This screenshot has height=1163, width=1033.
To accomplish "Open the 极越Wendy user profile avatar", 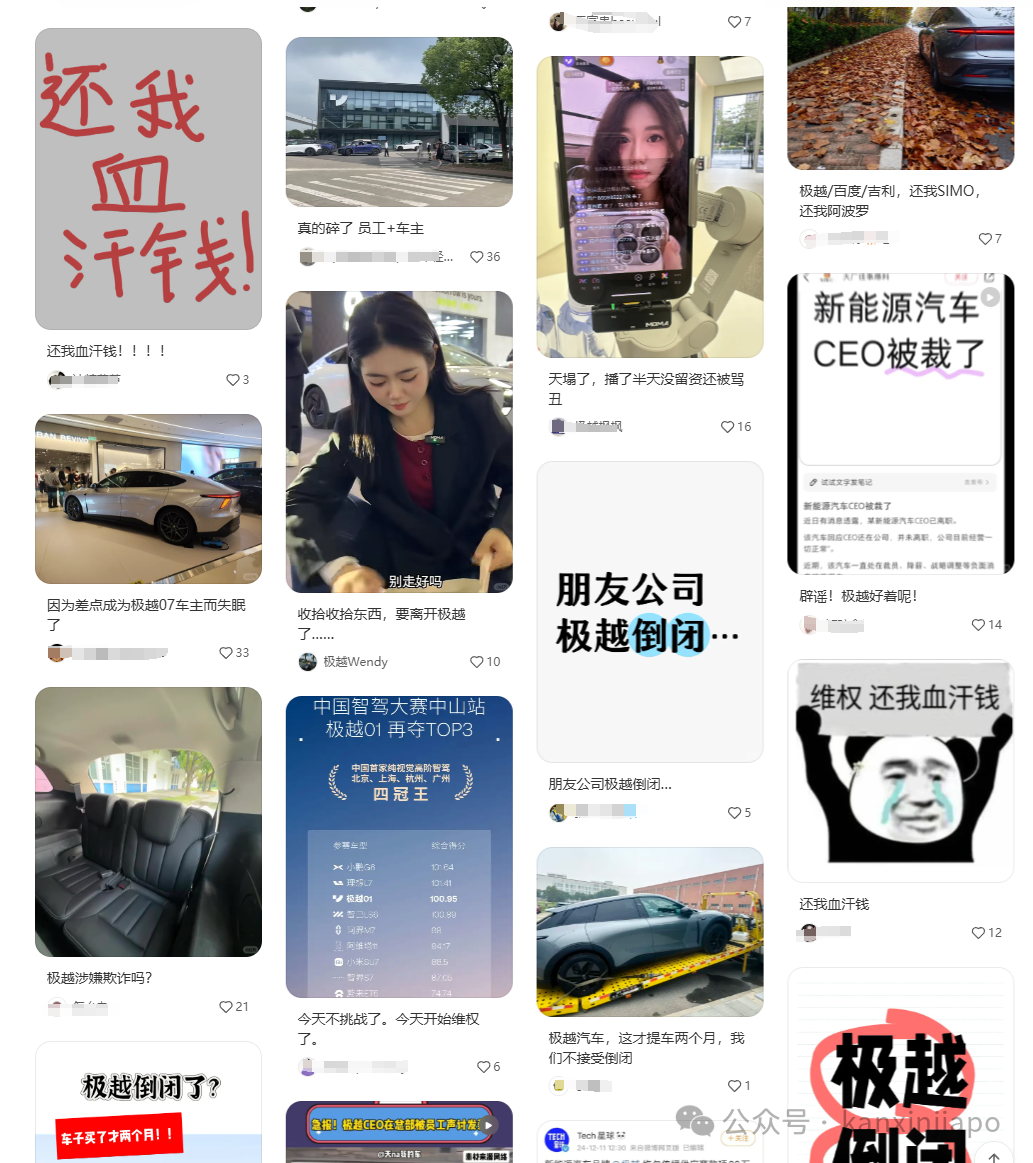I will (307, 661).
